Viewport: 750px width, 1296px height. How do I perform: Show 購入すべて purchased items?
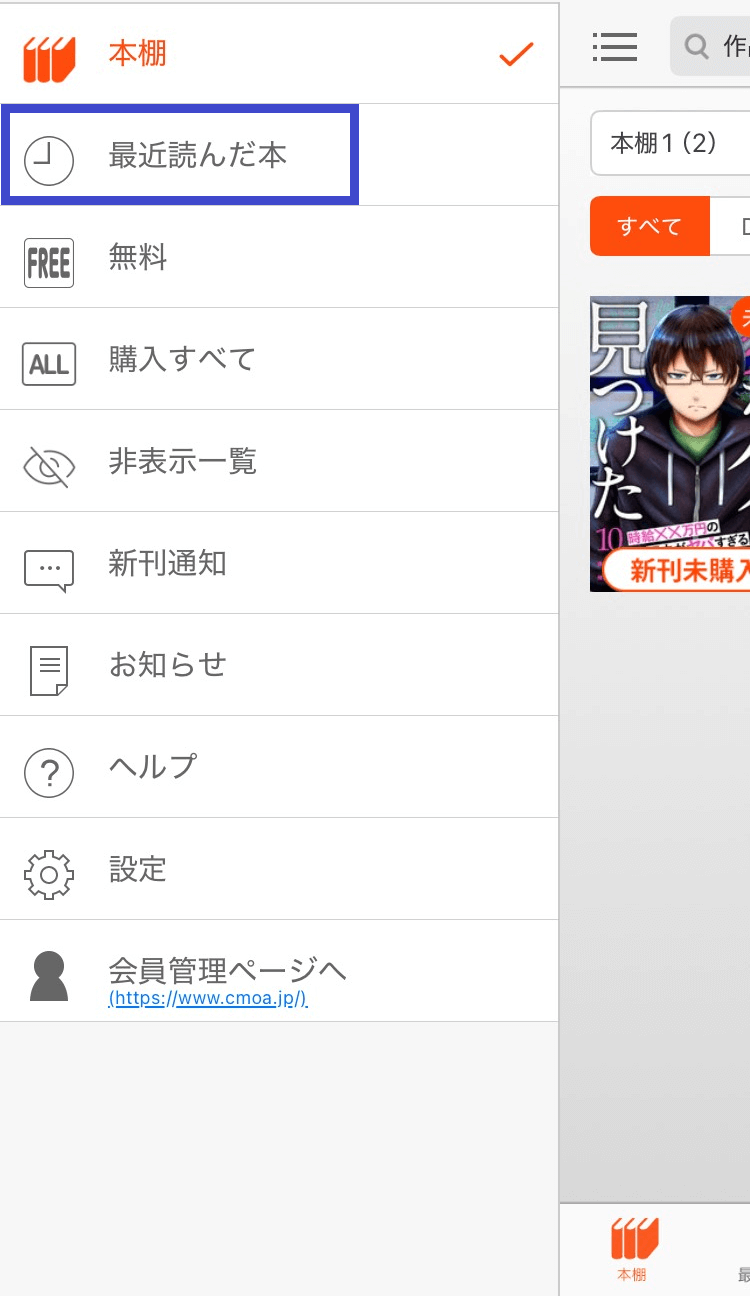(x=182, y=360)
